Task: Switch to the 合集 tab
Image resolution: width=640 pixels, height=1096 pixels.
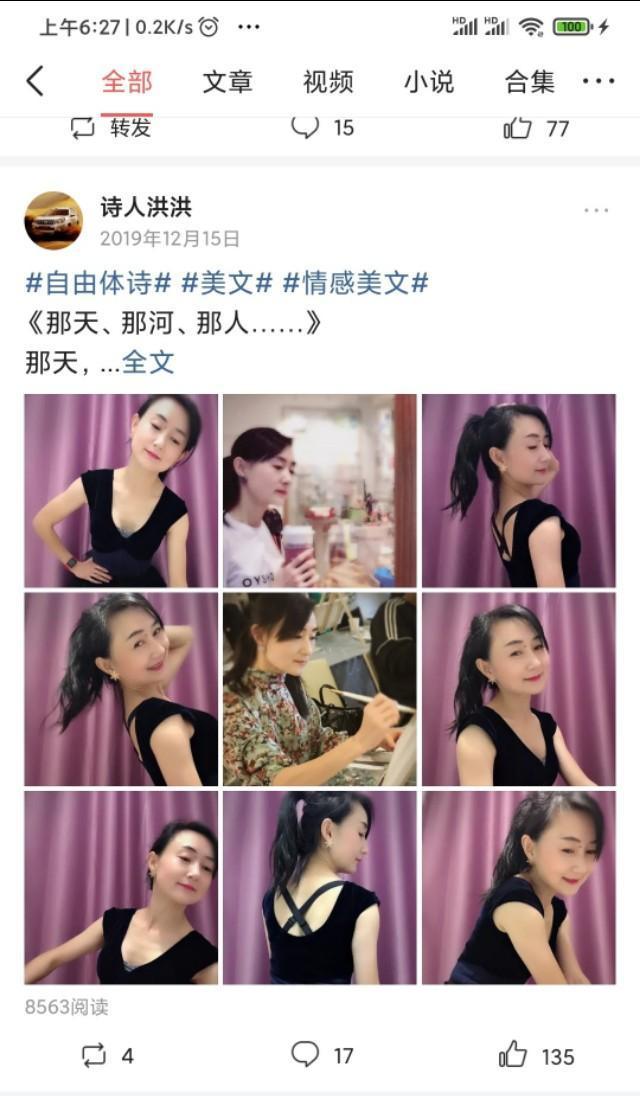Action: tap(529, 82)
